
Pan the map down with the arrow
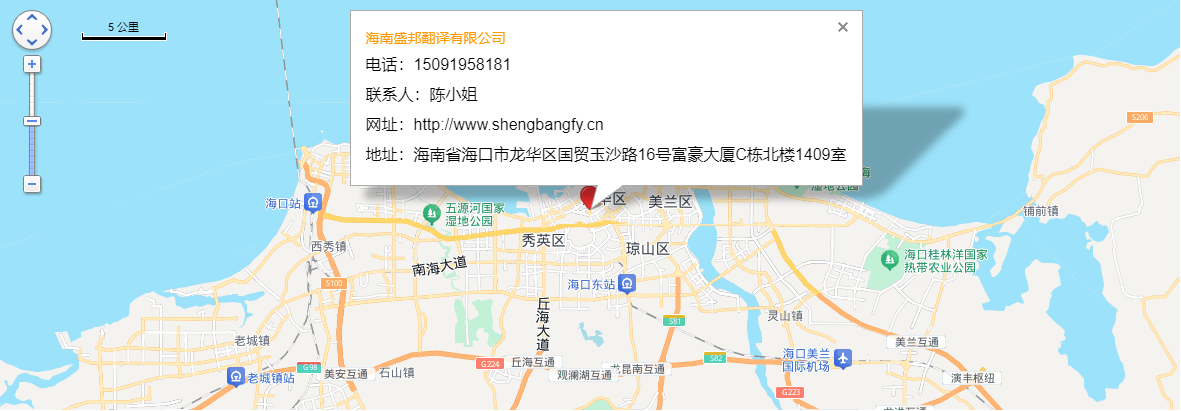[x=32, y=43]
